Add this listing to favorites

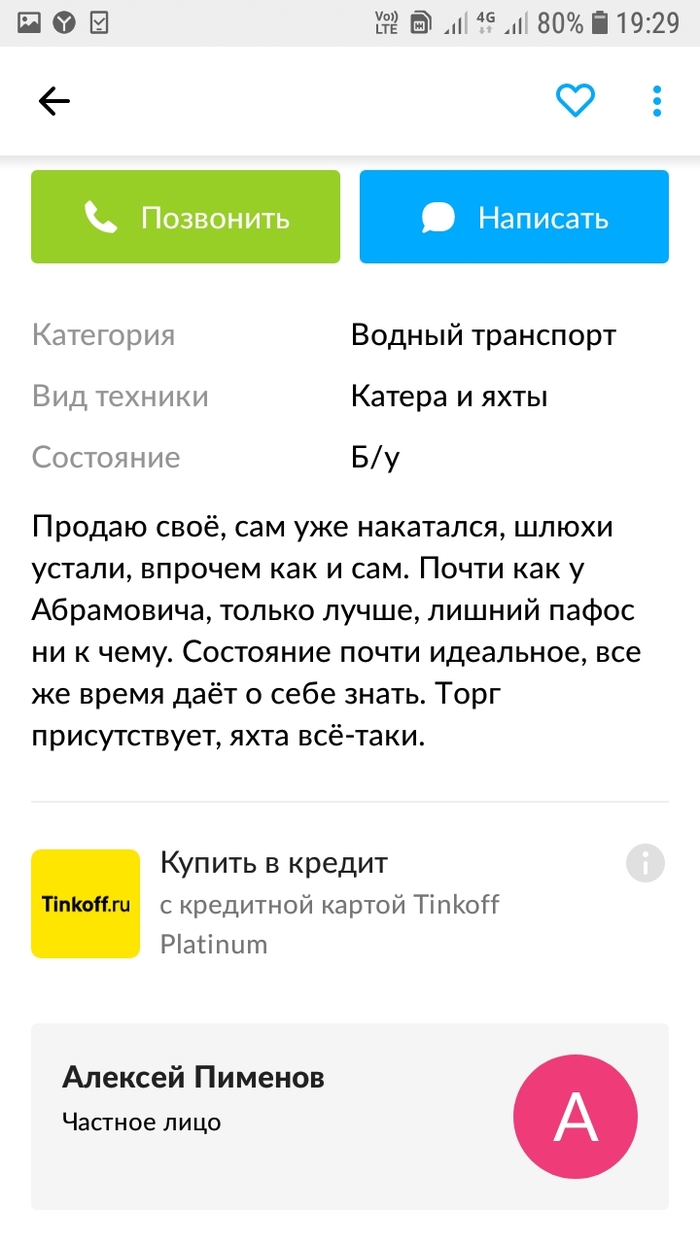[x=575, y=100]
